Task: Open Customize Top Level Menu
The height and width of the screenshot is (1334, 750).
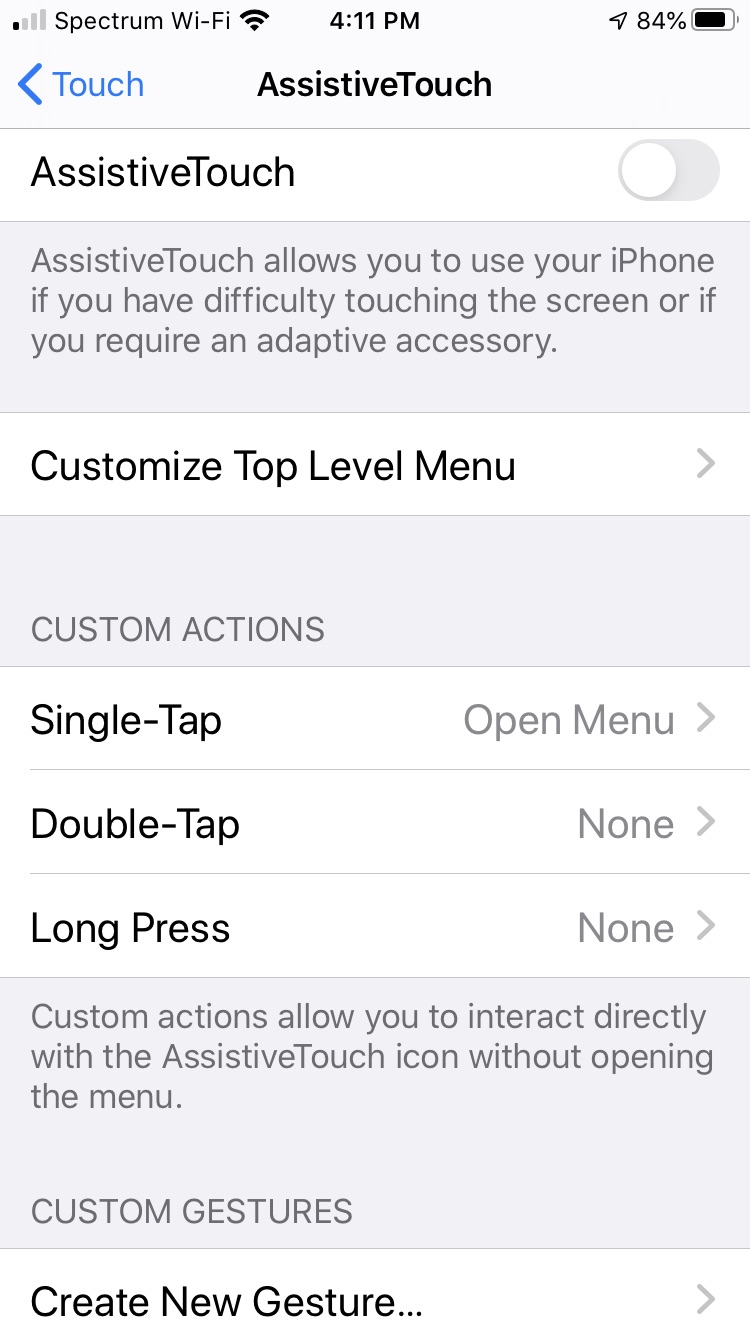Action: tap(375, 465)
